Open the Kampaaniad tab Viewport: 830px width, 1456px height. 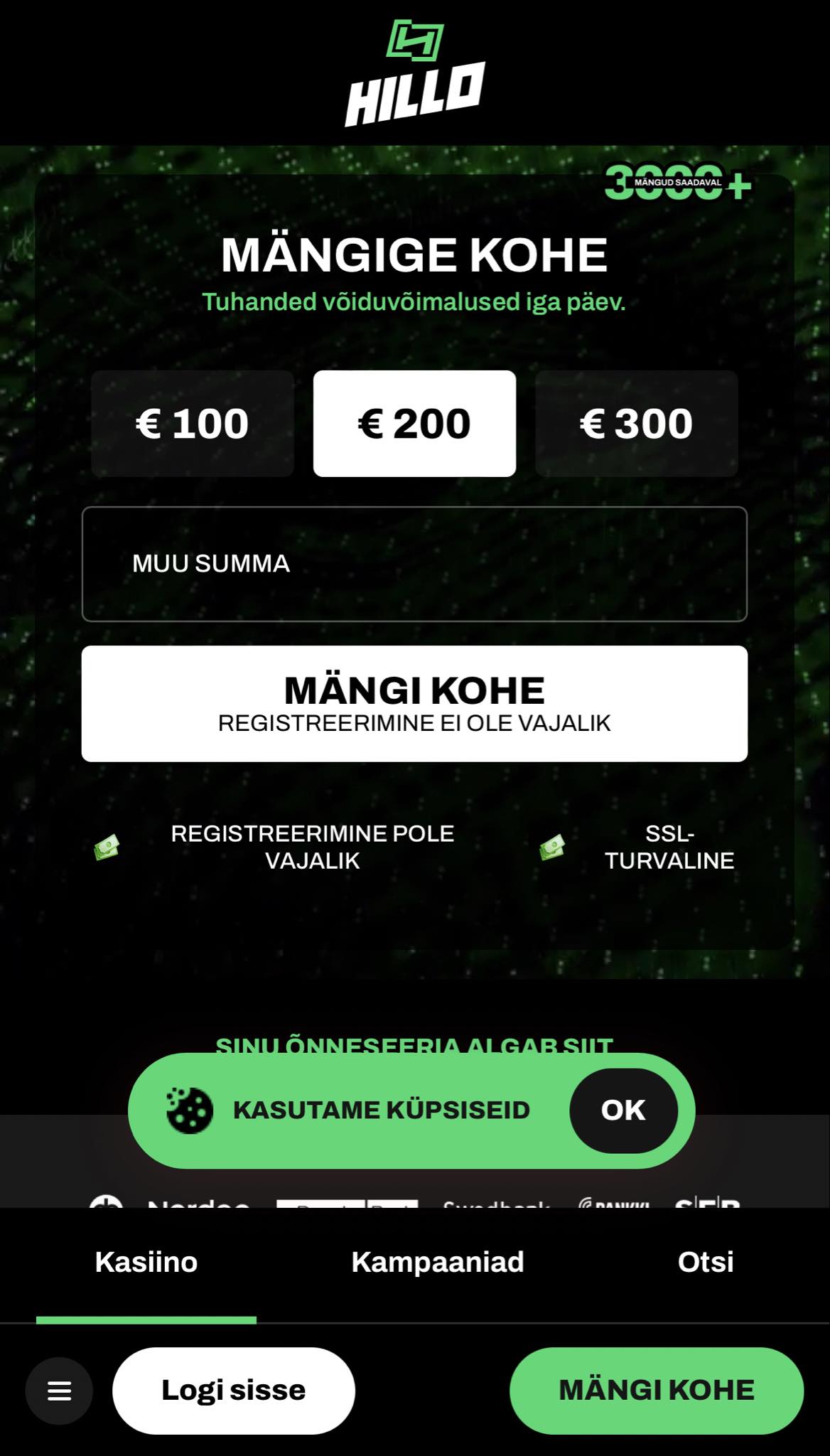click(x=437, y=1262)
